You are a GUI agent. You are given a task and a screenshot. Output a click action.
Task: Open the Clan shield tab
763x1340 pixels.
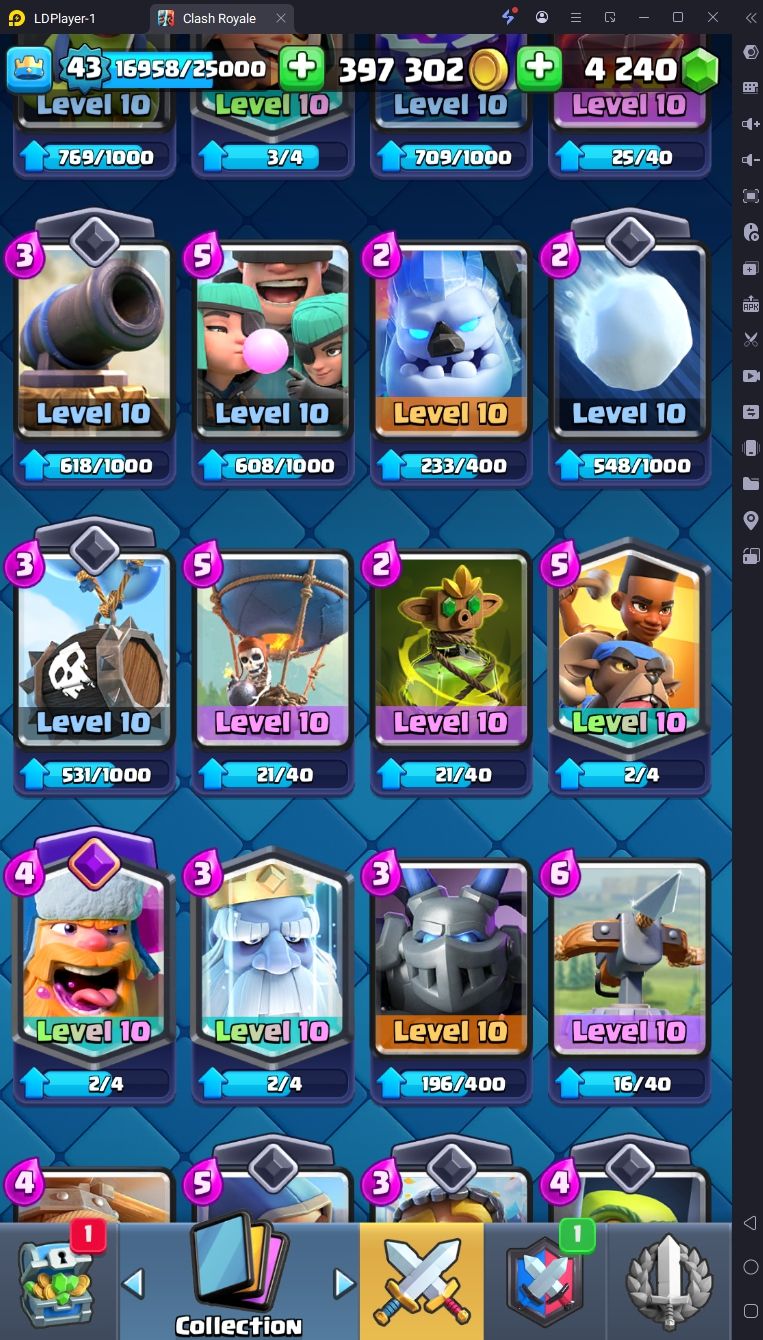545,1282
